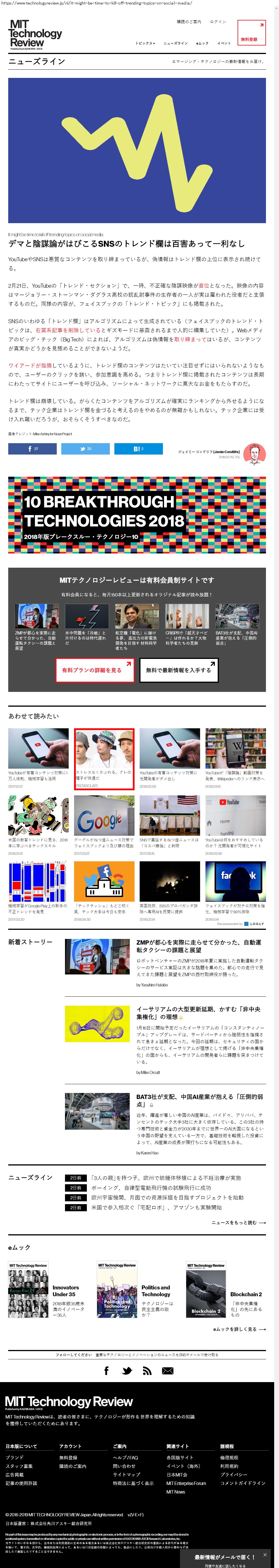Viewport: 279px width, 1568px height.
Task: Open the ログイン login link
Action: (218, 22)
